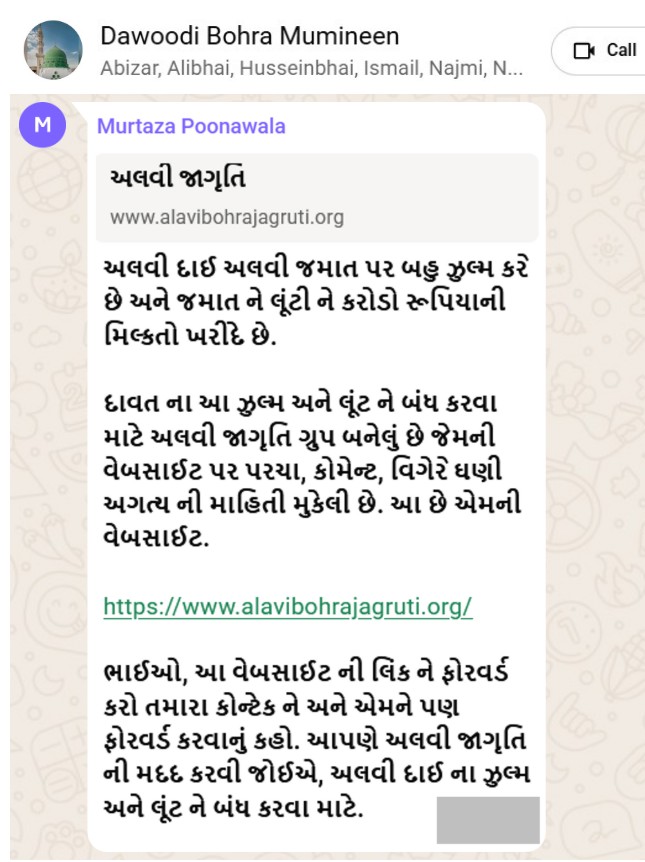Image resolution: width=645 pixels, height=862 pixels.
Task: Open Murtaza Poonawala's M avatar
Action: [42, 125]
